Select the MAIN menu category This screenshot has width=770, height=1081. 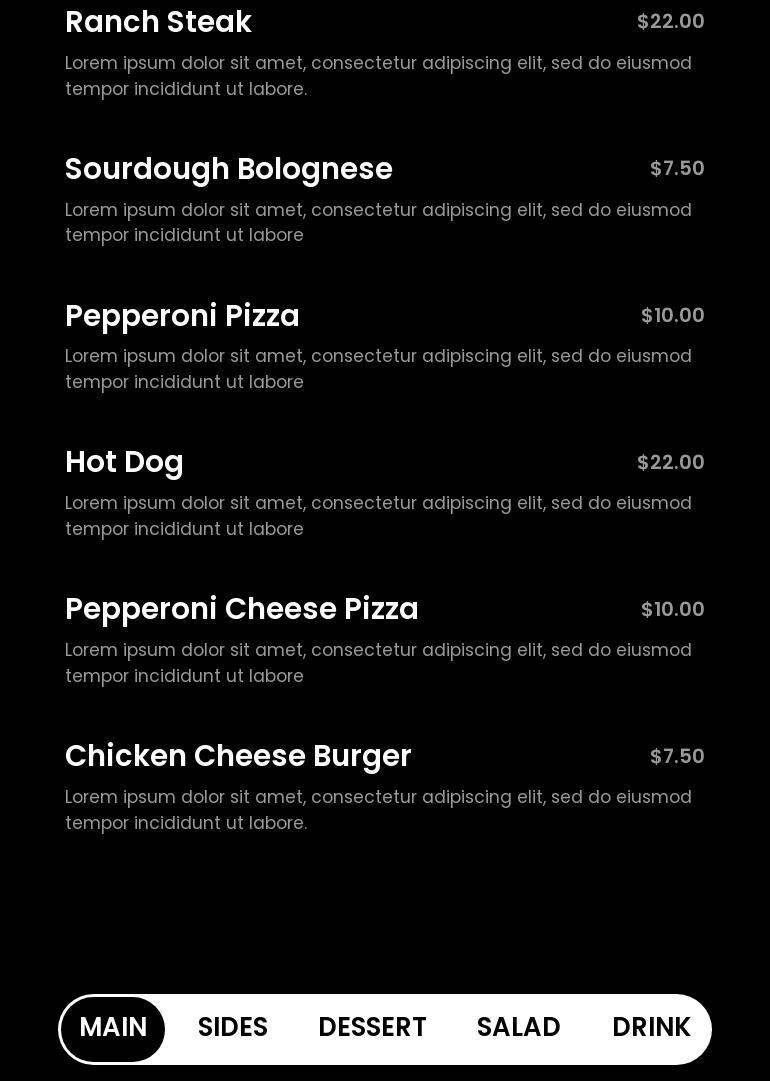113,1028
